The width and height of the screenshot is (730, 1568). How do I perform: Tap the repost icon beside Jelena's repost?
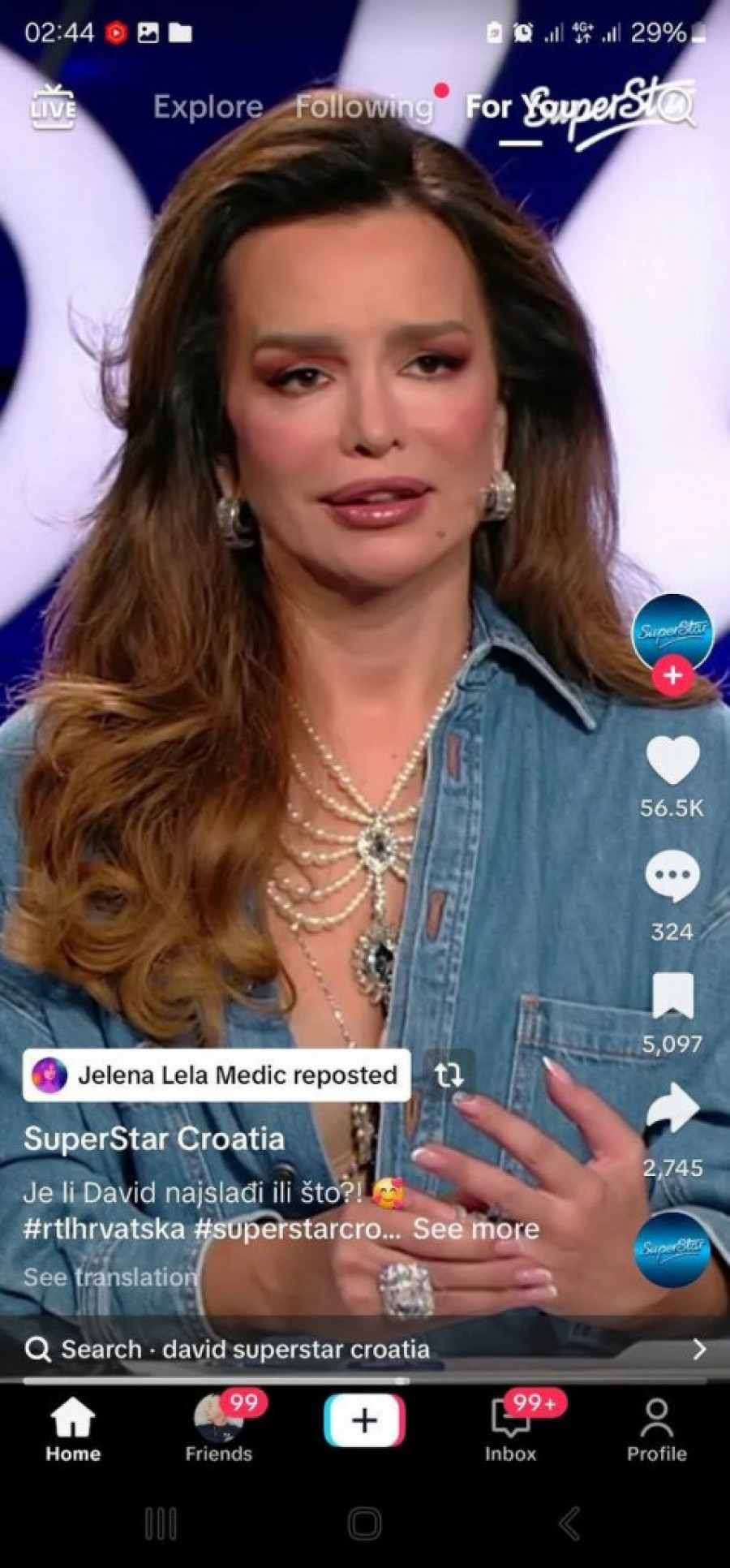pos(449,1075)
